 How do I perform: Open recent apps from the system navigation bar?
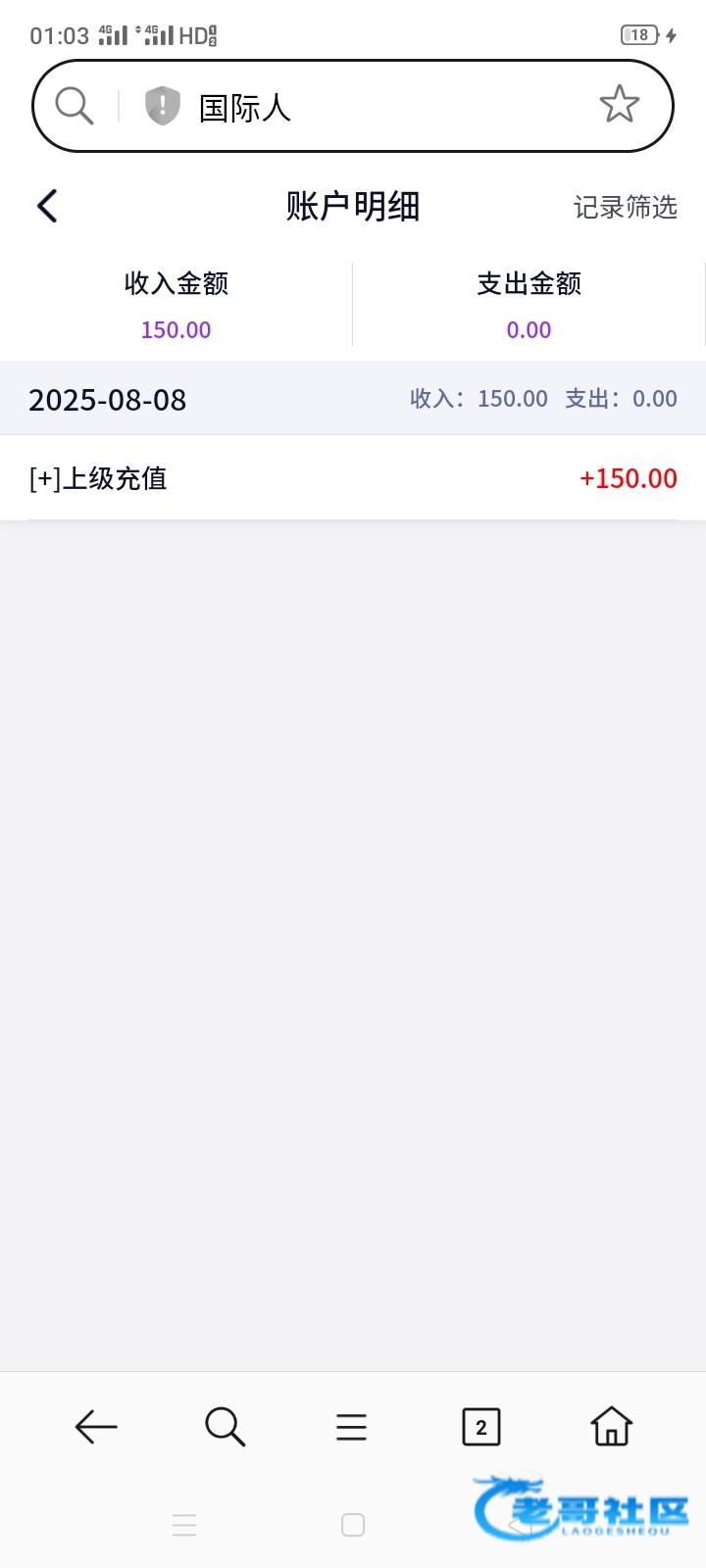pyautogui.click(x=184, y=1525)
